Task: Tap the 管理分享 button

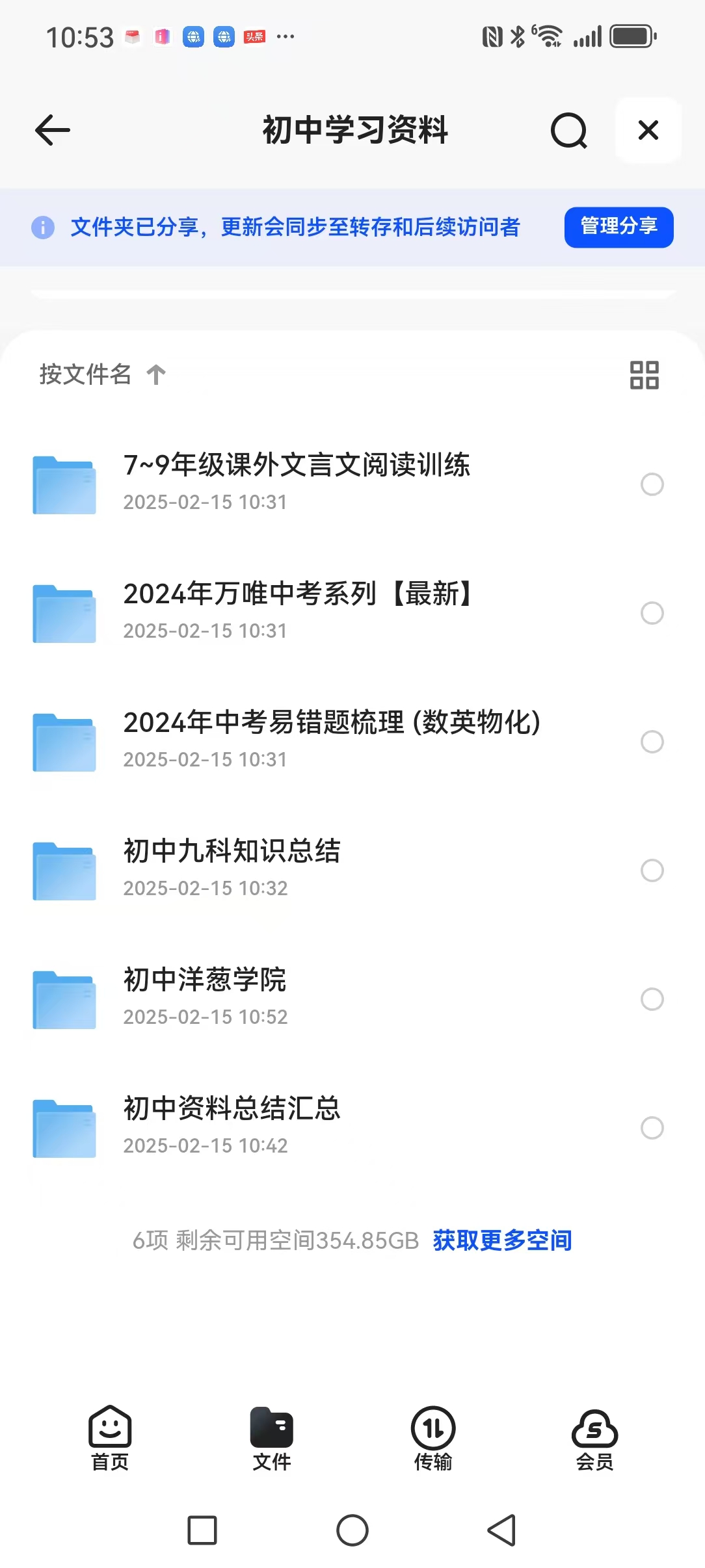Action: (619, 227)
